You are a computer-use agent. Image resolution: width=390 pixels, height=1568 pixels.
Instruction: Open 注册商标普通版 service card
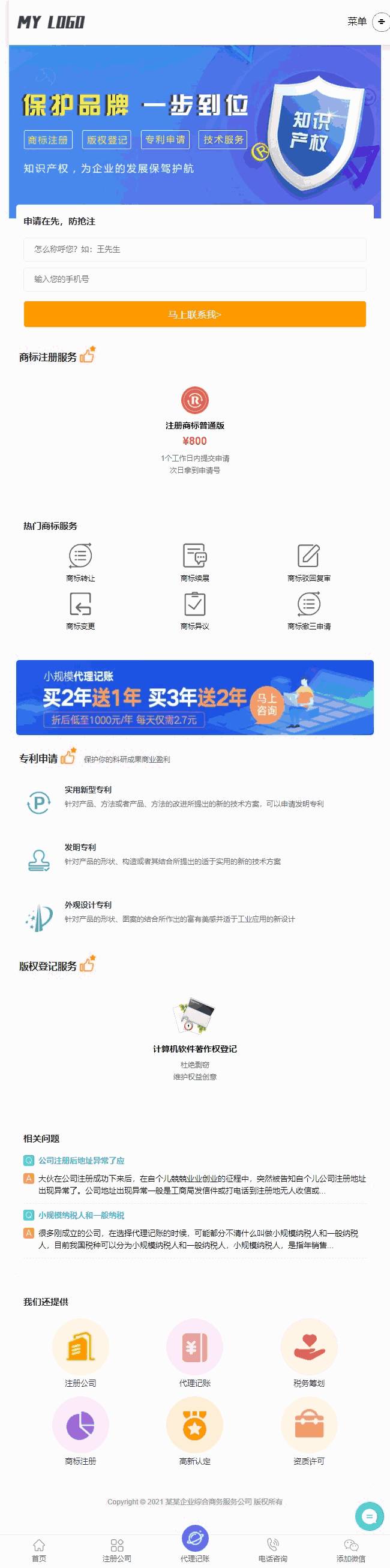pos(194,426)
